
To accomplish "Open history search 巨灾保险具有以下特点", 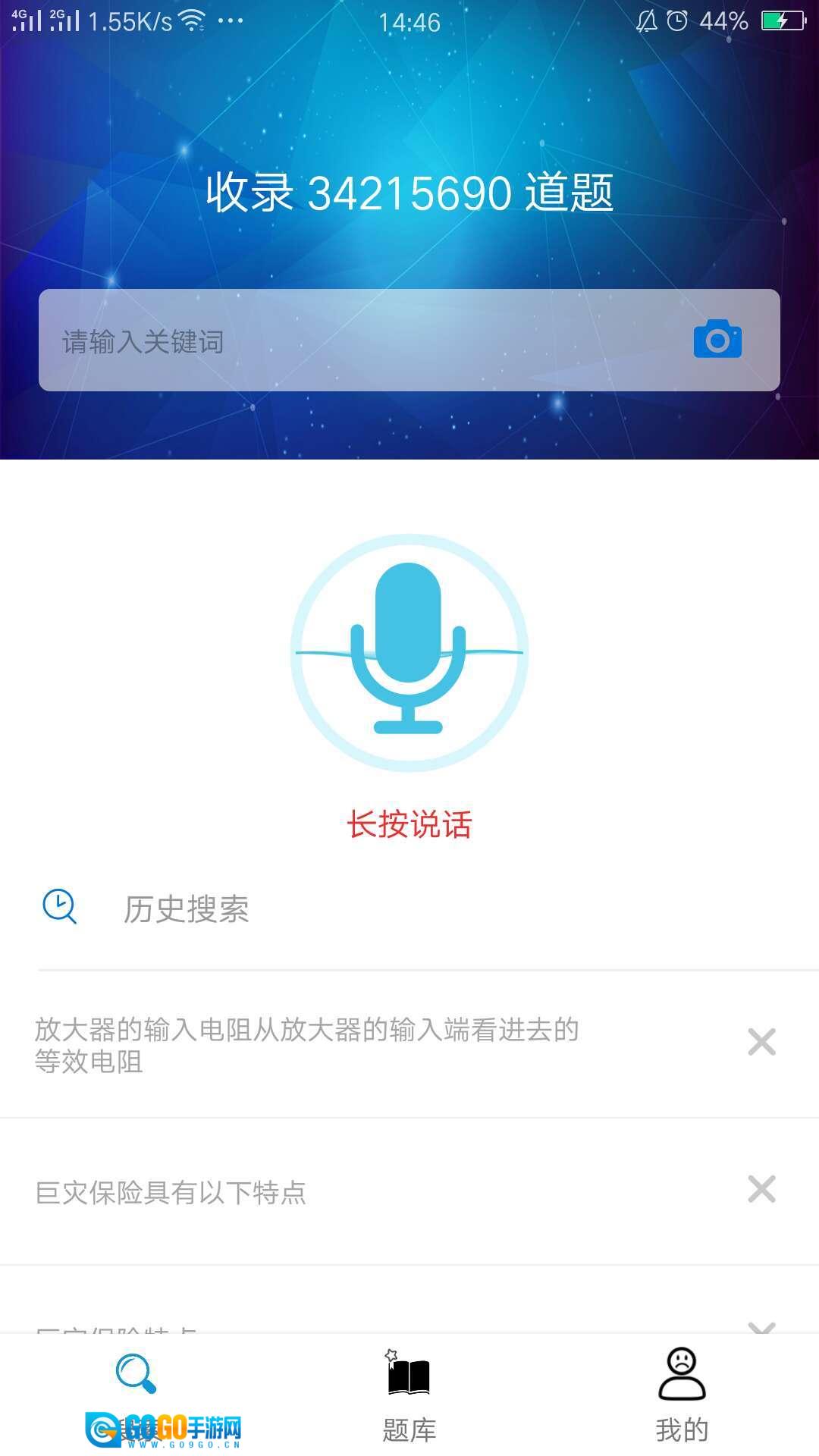I will [171, 1192].
